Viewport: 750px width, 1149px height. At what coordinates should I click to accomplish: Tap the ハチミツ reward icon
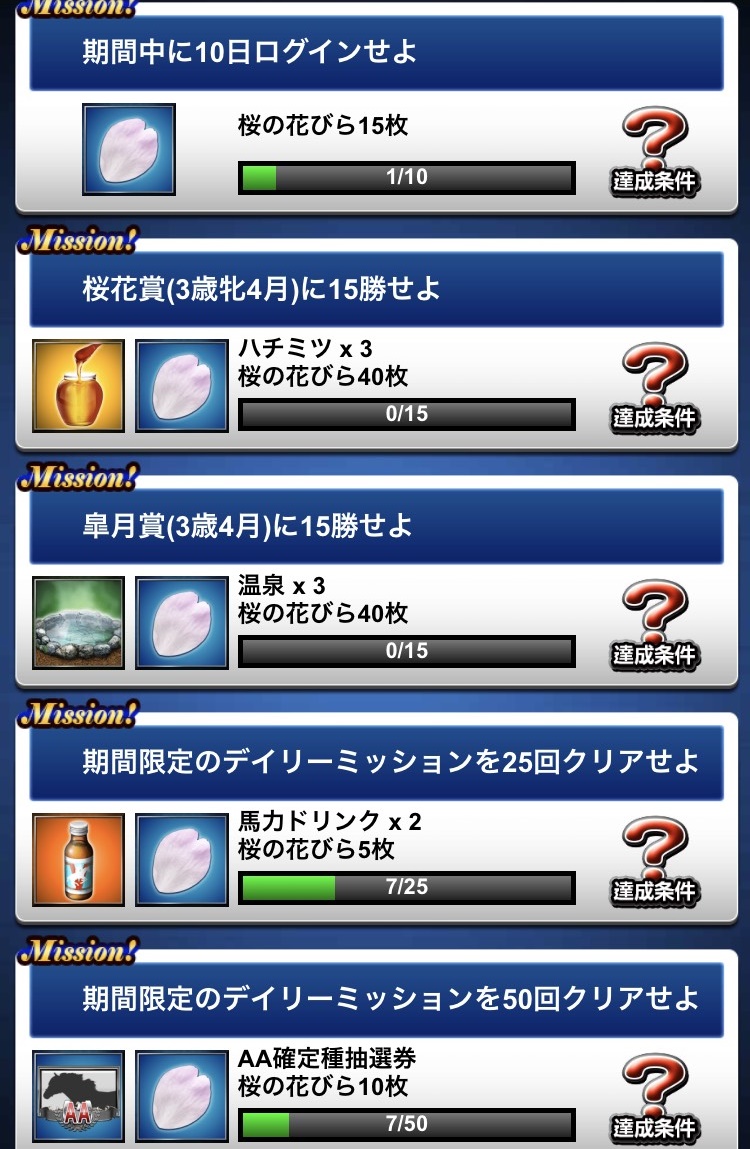(x=79, y=386)
